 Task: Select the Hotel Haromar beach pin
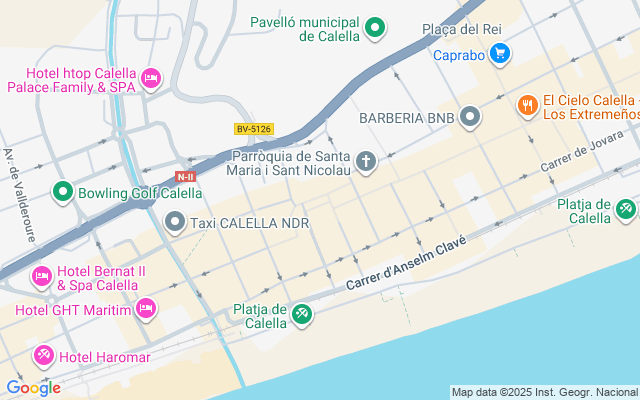pyautogui.click(x=44, y=355)
